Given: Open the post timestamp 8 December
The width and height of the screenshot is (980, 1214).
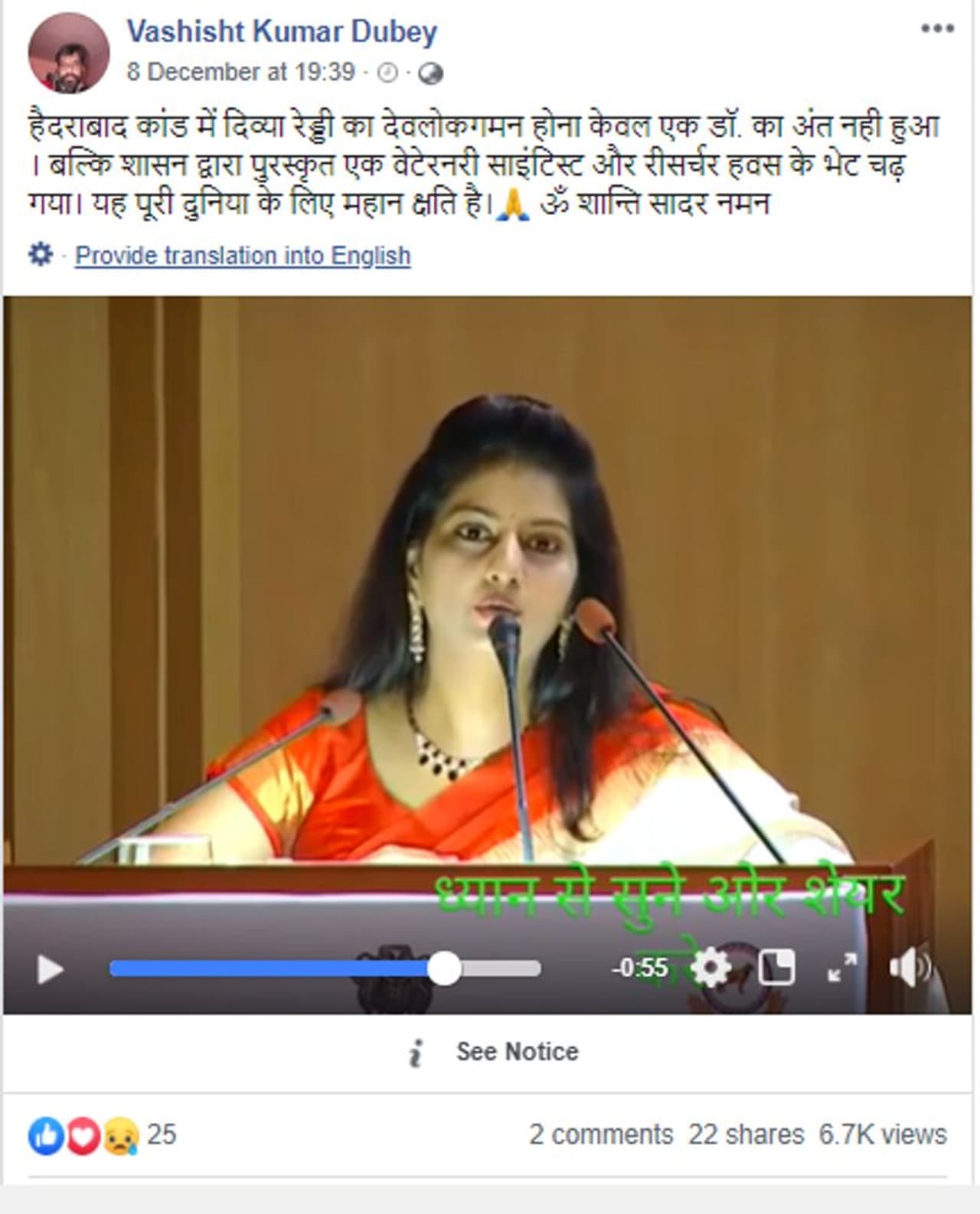Looking at the screenshot, I should point(240,73).
